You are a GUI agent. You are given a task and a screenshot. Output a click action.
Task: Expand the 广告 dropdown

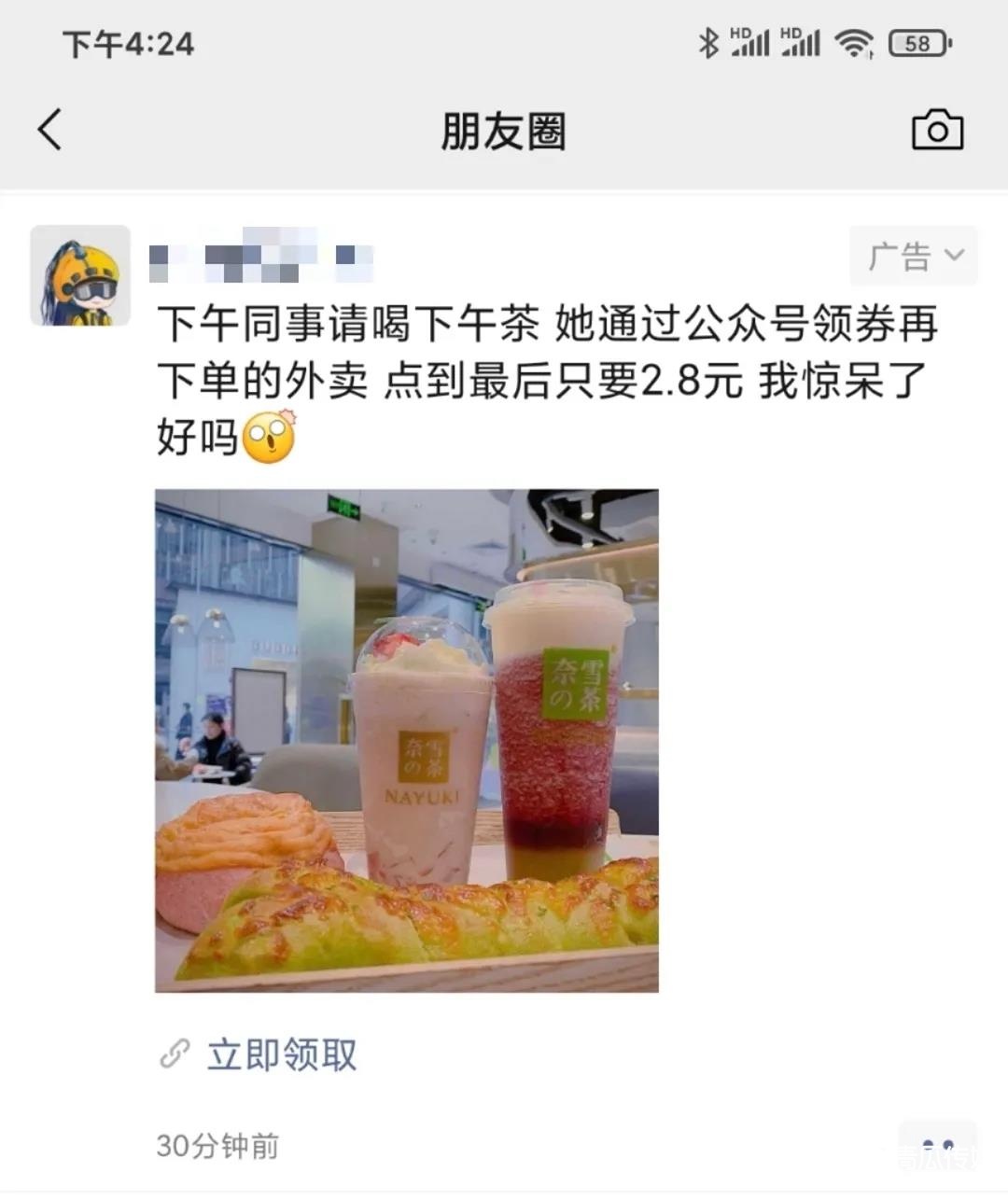(x=913, y=255)
